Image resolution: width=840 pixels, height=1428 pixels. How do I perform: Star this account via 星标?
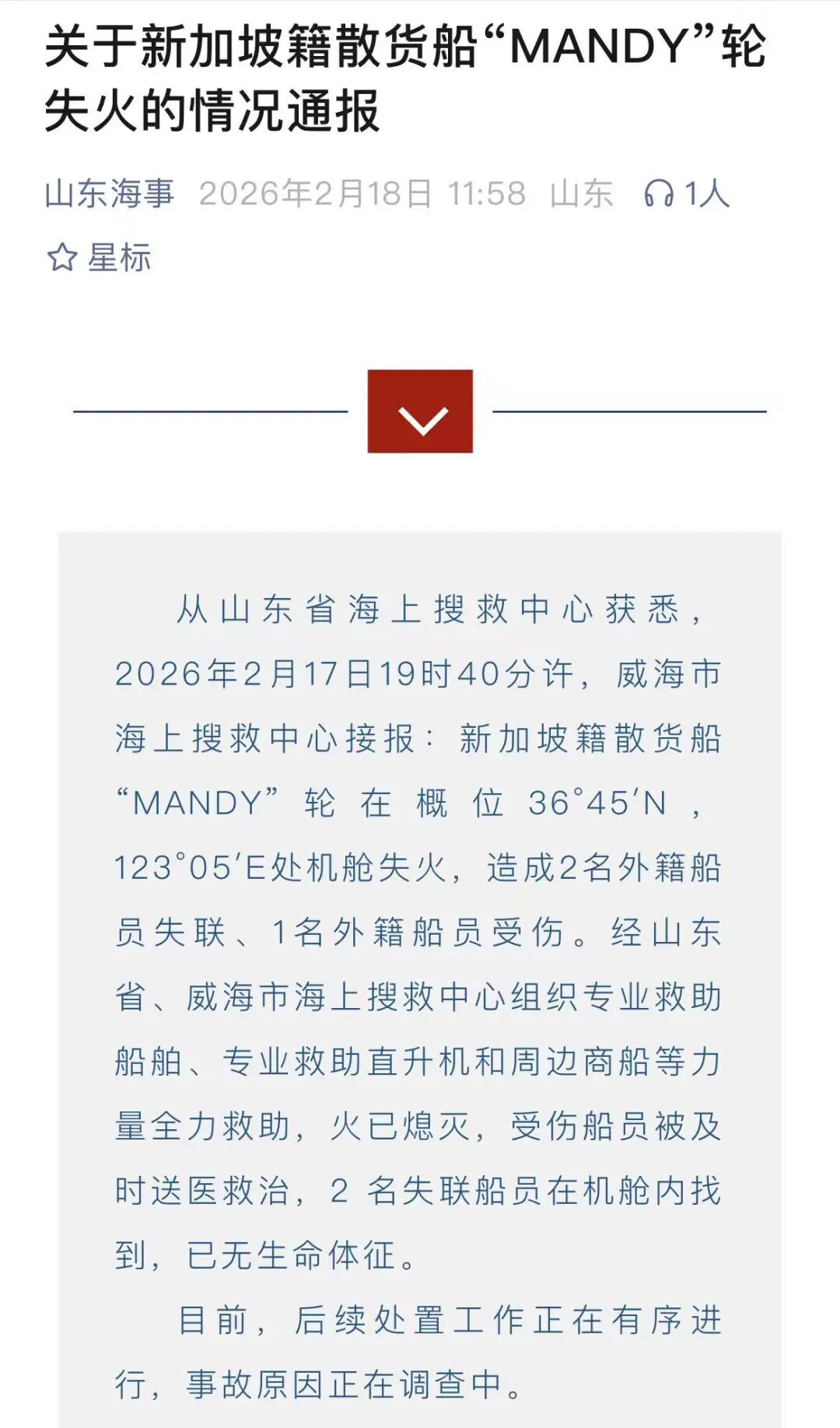pos(100,257)
